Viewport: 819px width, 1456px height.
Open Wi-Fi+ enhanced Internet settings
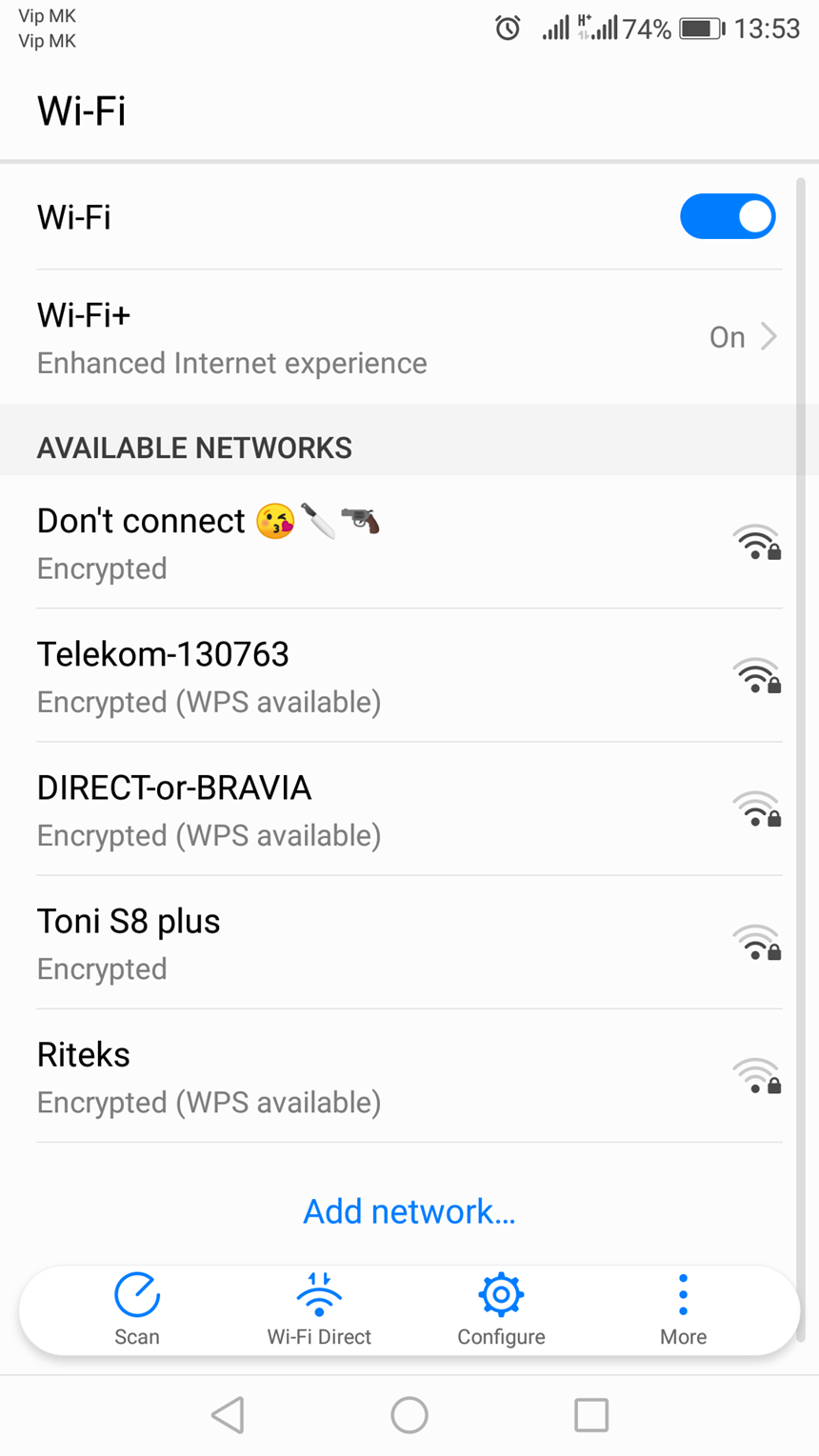[x=409, y=337]
